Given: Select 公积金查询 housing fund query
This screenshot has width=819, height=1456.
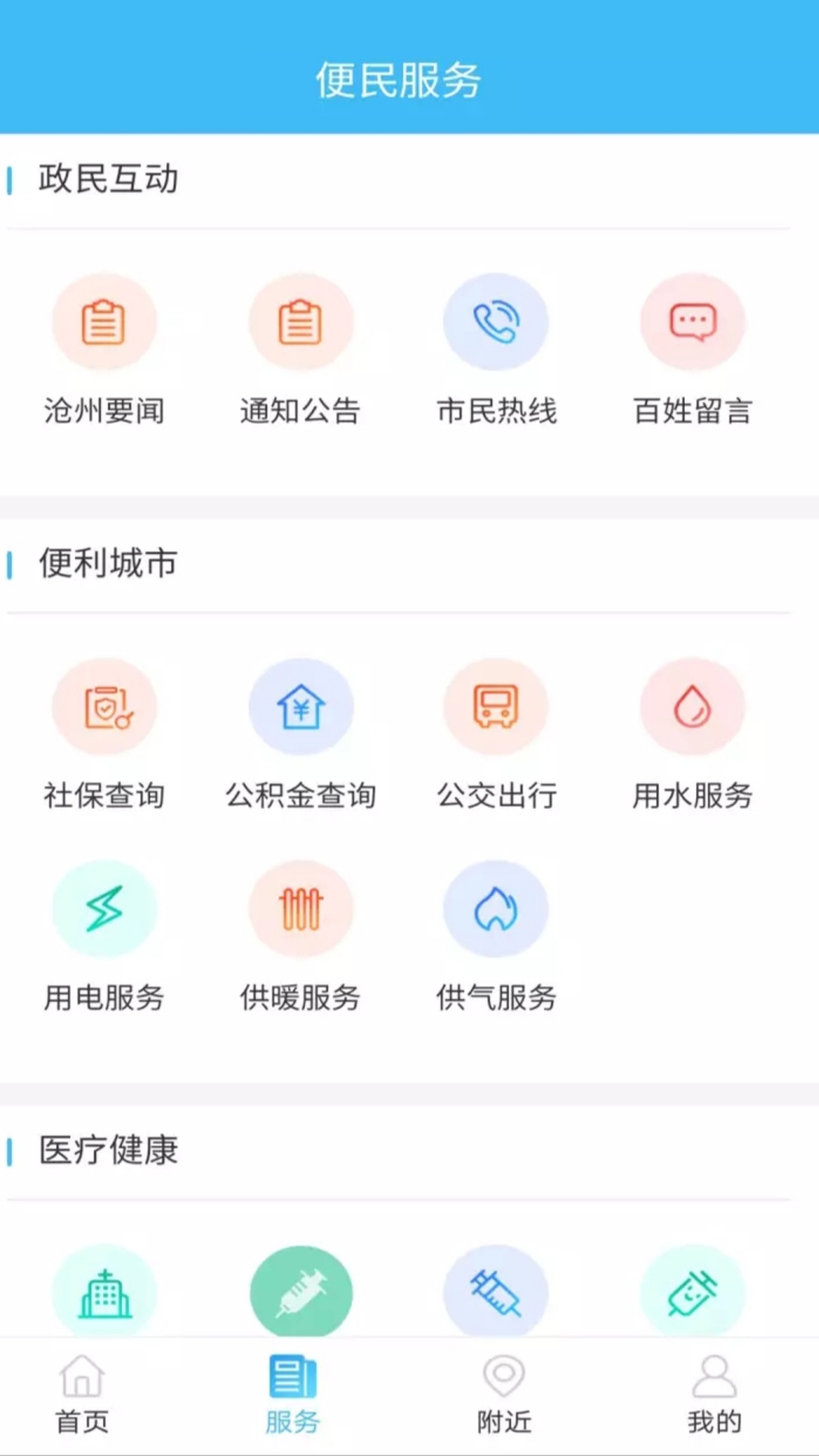Looking at the screenshot, I should pos(300,706).
